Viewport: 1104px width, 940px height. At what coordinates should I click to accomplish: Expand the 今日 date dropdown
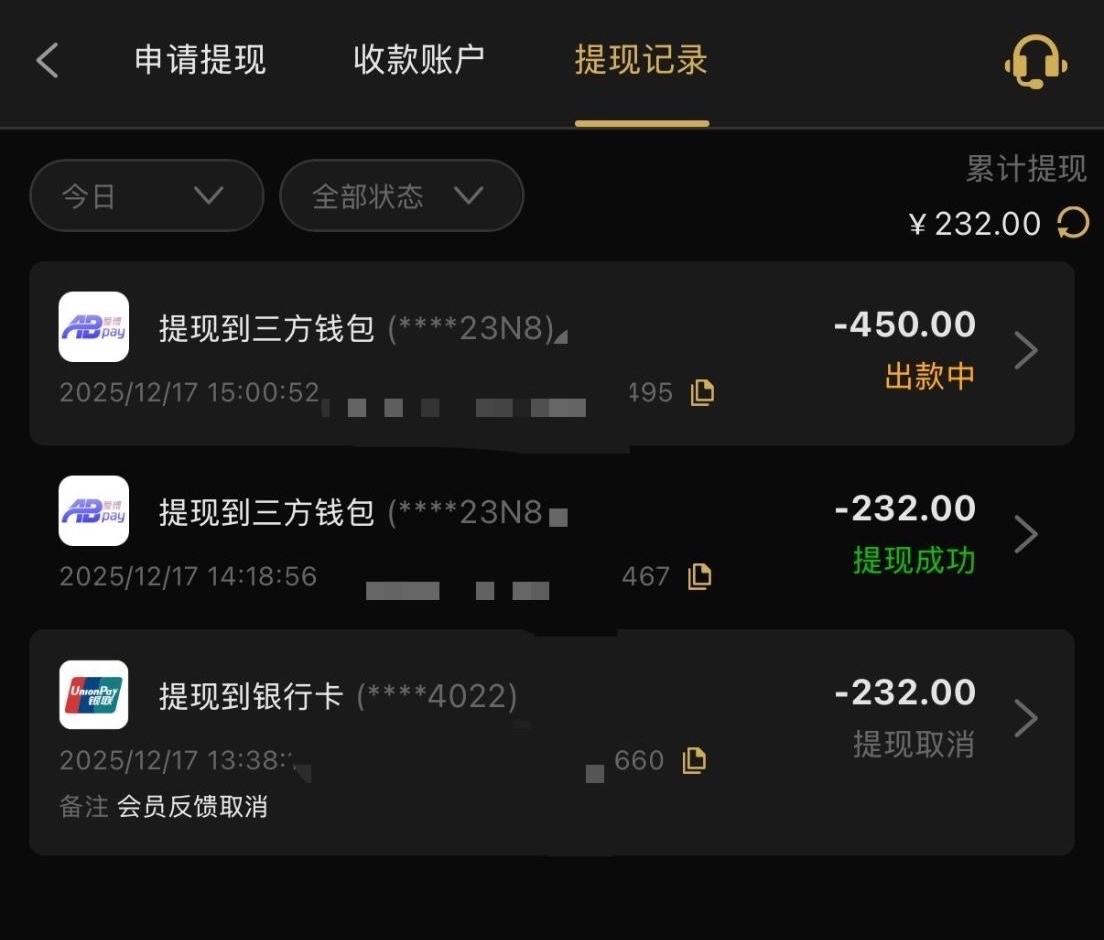[146, 196]
